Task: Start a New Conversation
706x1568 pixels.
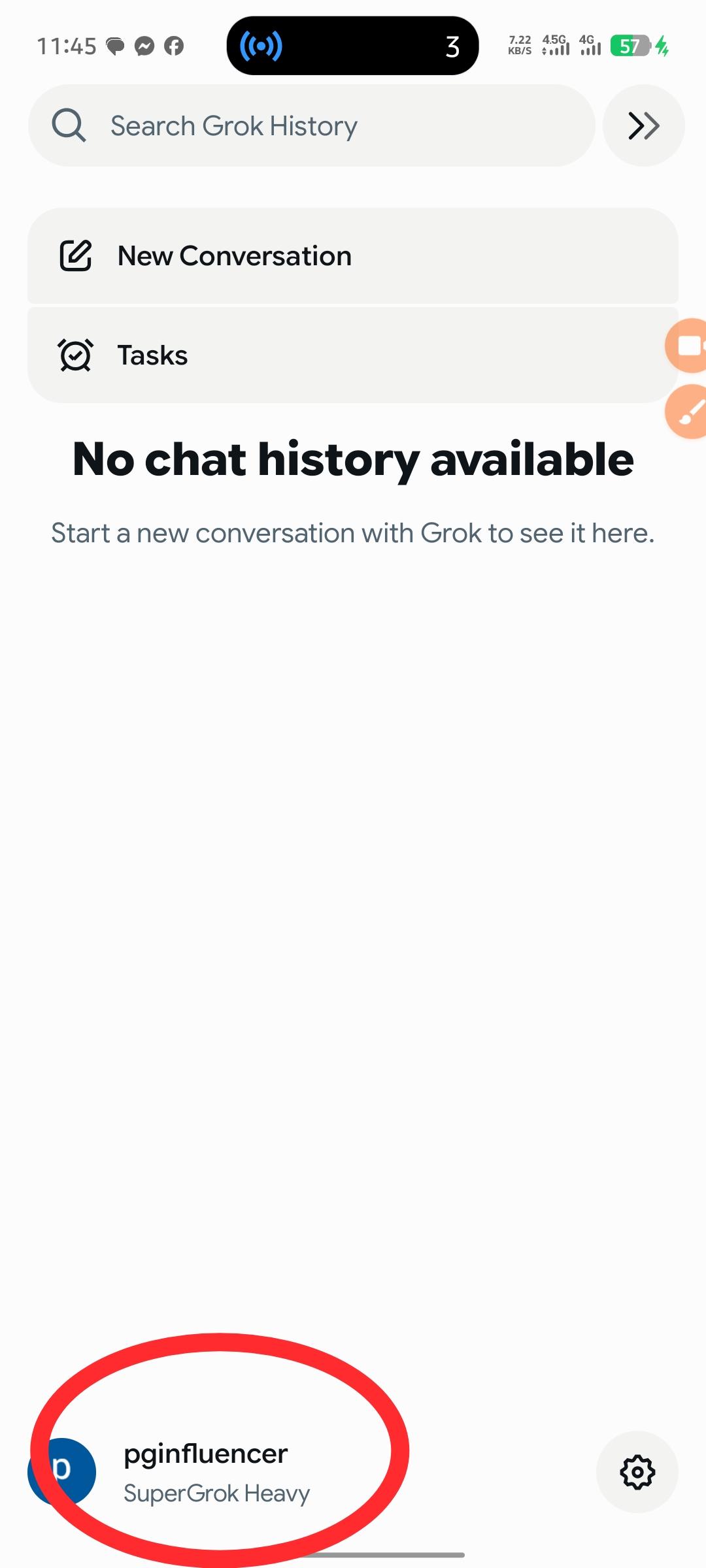Action: click(x=352, y=256)
